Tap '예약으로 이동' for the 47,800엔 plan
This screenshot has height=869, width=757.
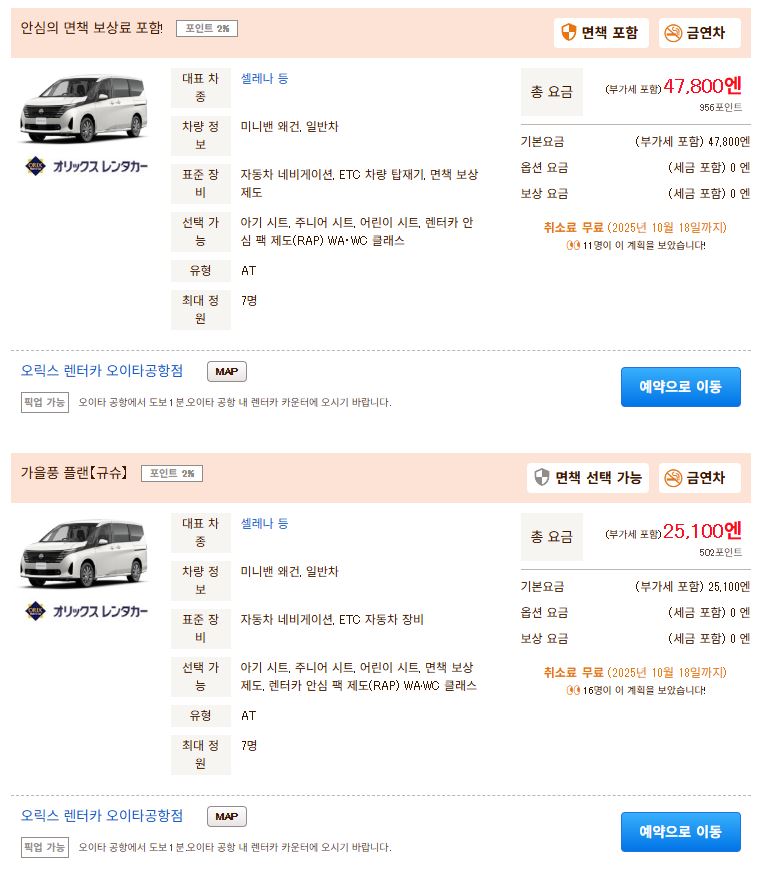click(680, 387)
